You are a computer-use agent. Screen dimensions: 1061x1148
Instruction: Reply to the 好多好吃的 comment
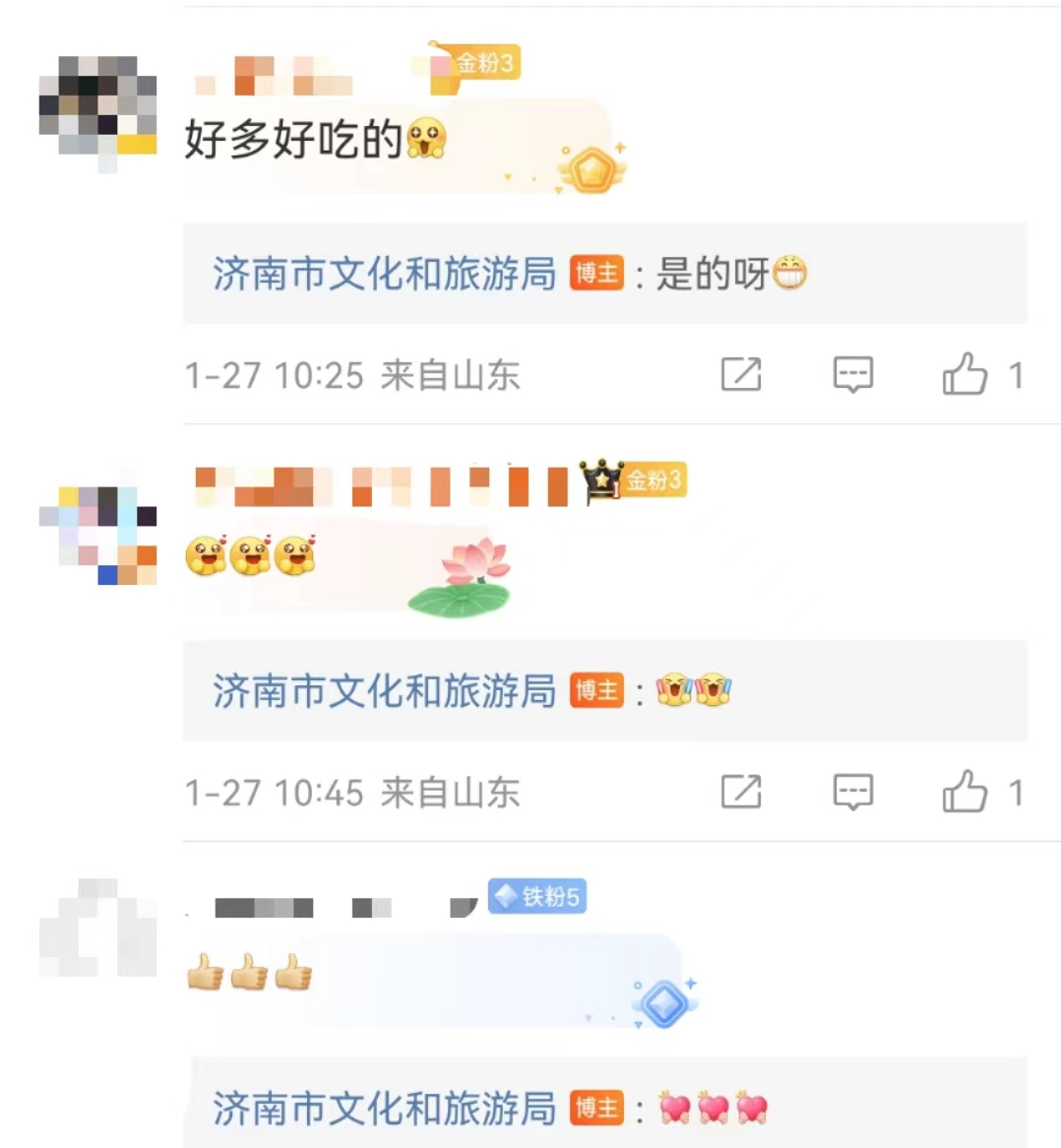(x=852, y=375)
